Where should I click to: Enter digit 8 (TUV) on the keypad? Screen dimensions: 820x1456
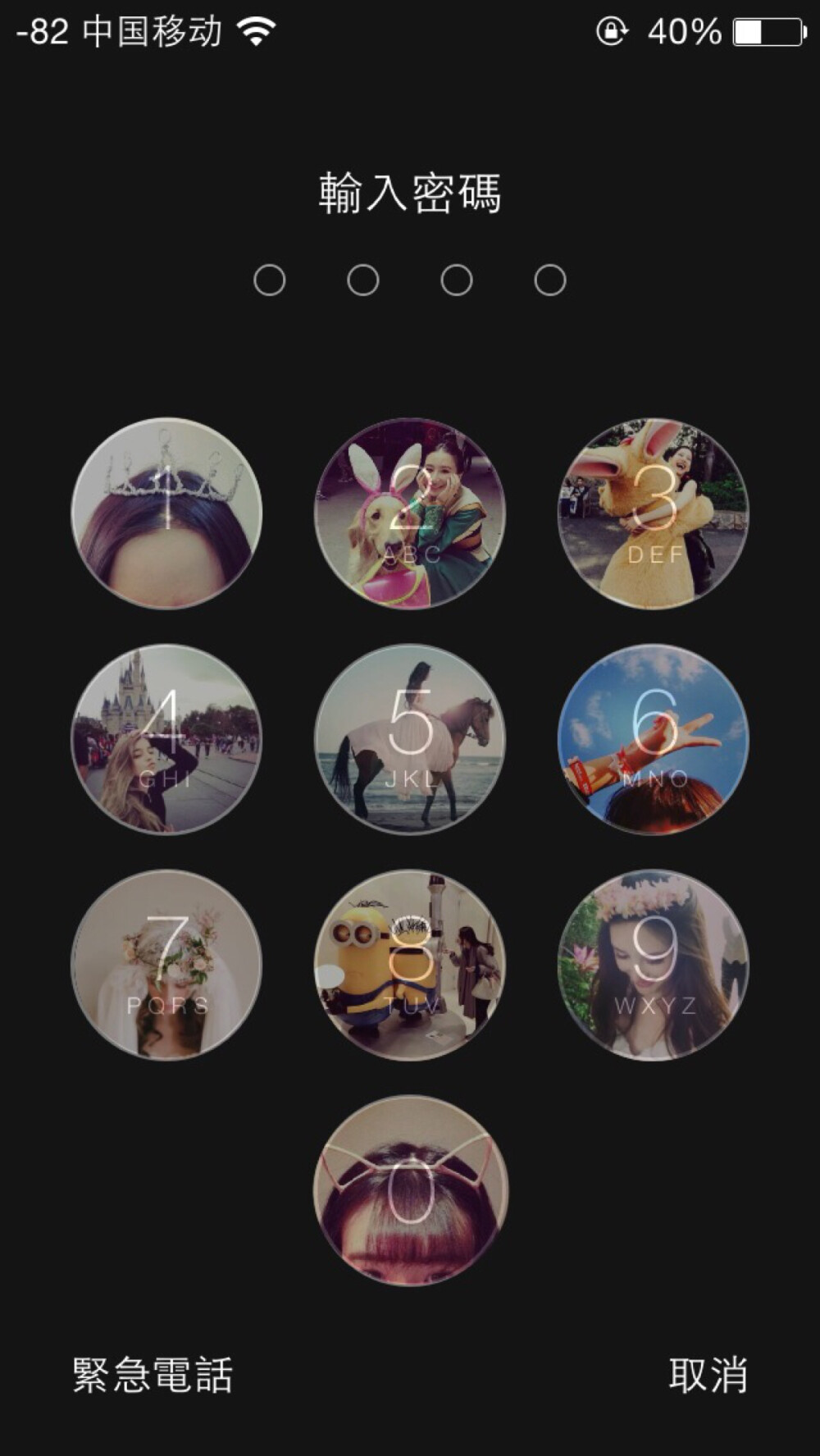[410, 965]
